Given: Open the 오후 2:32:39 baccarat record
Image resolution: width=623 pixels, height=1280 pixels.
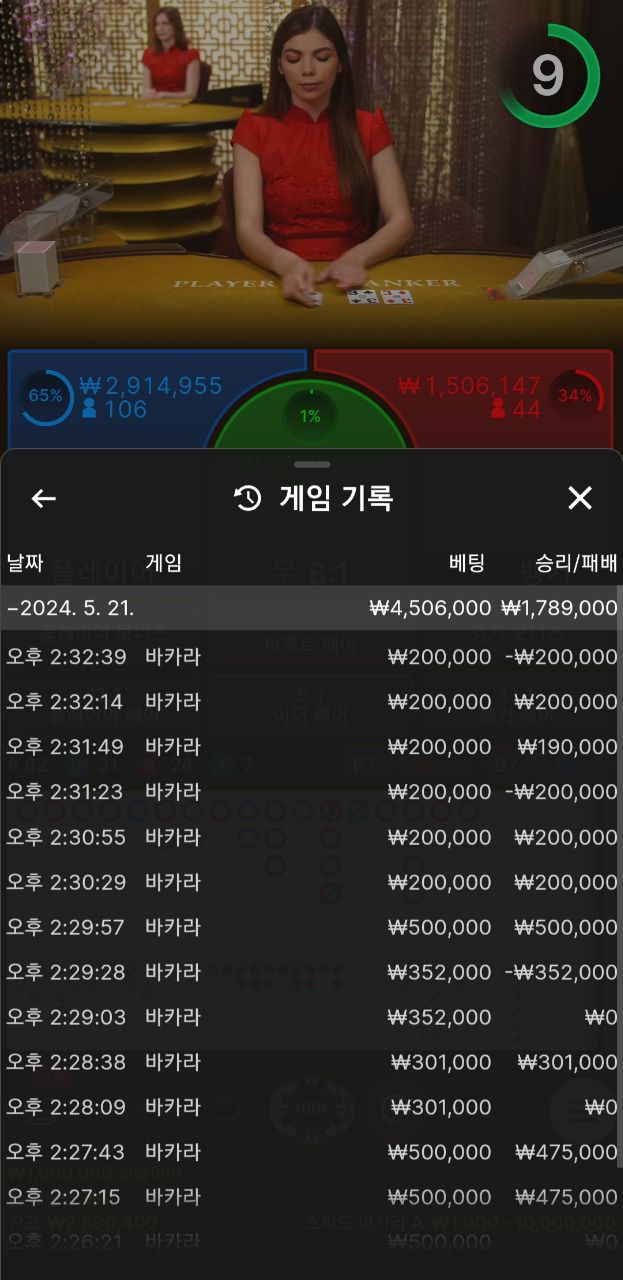Looking at the screenshot, I should 311,657.
